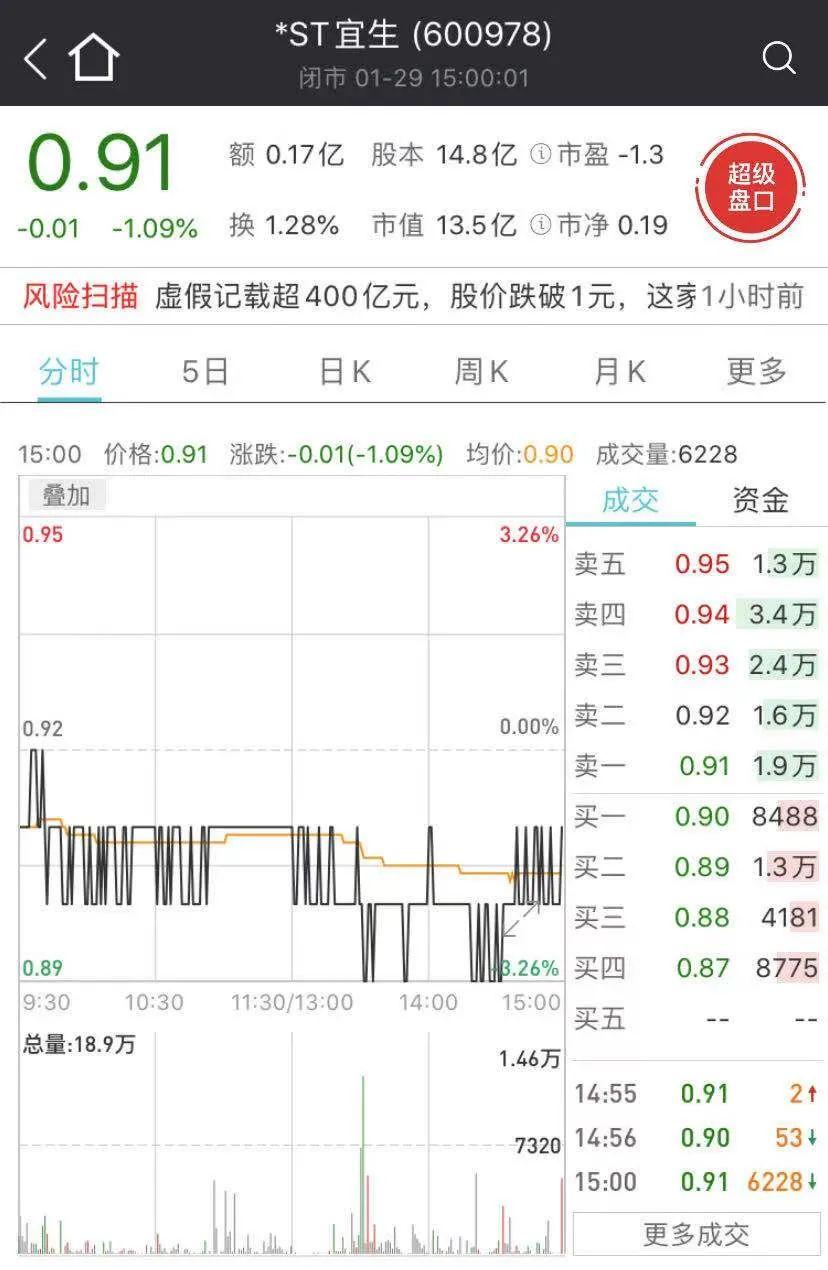Open stock search magnifier
The height and width of the screenshot is (1270, 828).
[x=778, y=58]
